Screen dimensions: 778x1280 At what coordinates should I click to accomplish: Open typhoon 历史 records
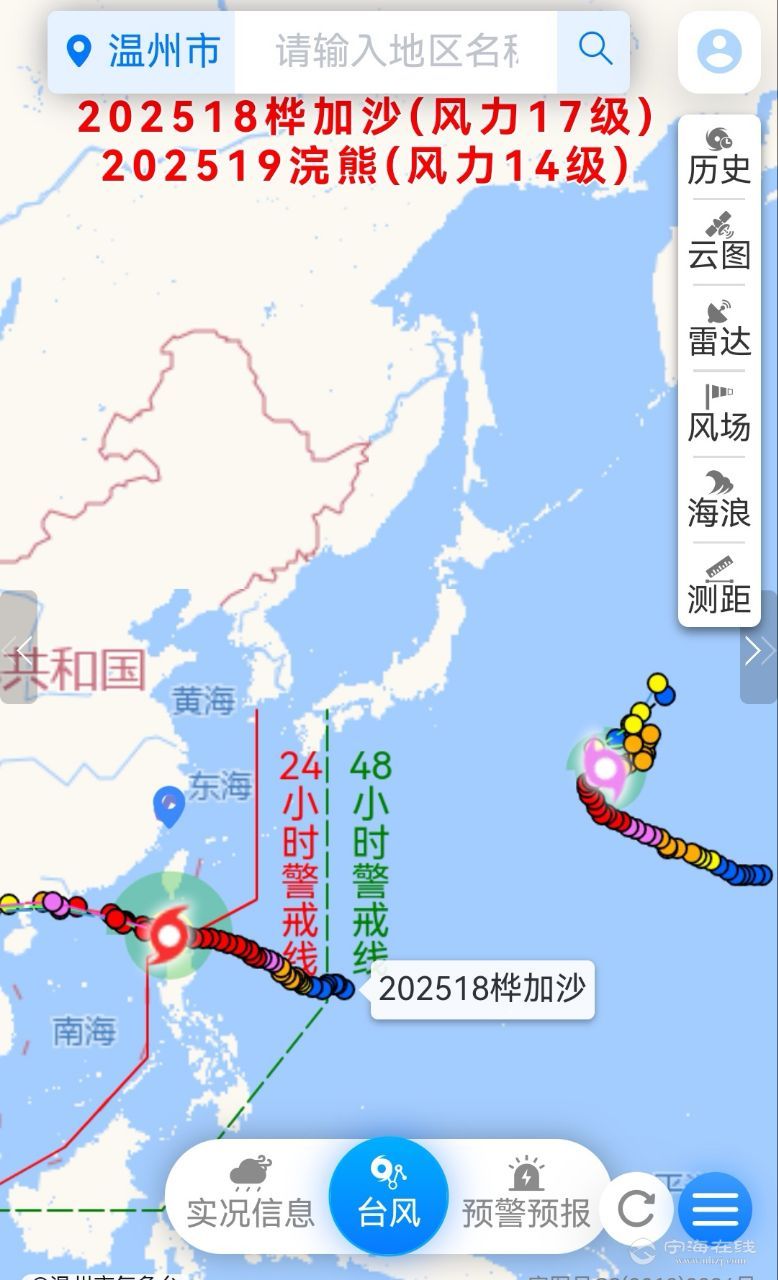click(x=718, y=156)
